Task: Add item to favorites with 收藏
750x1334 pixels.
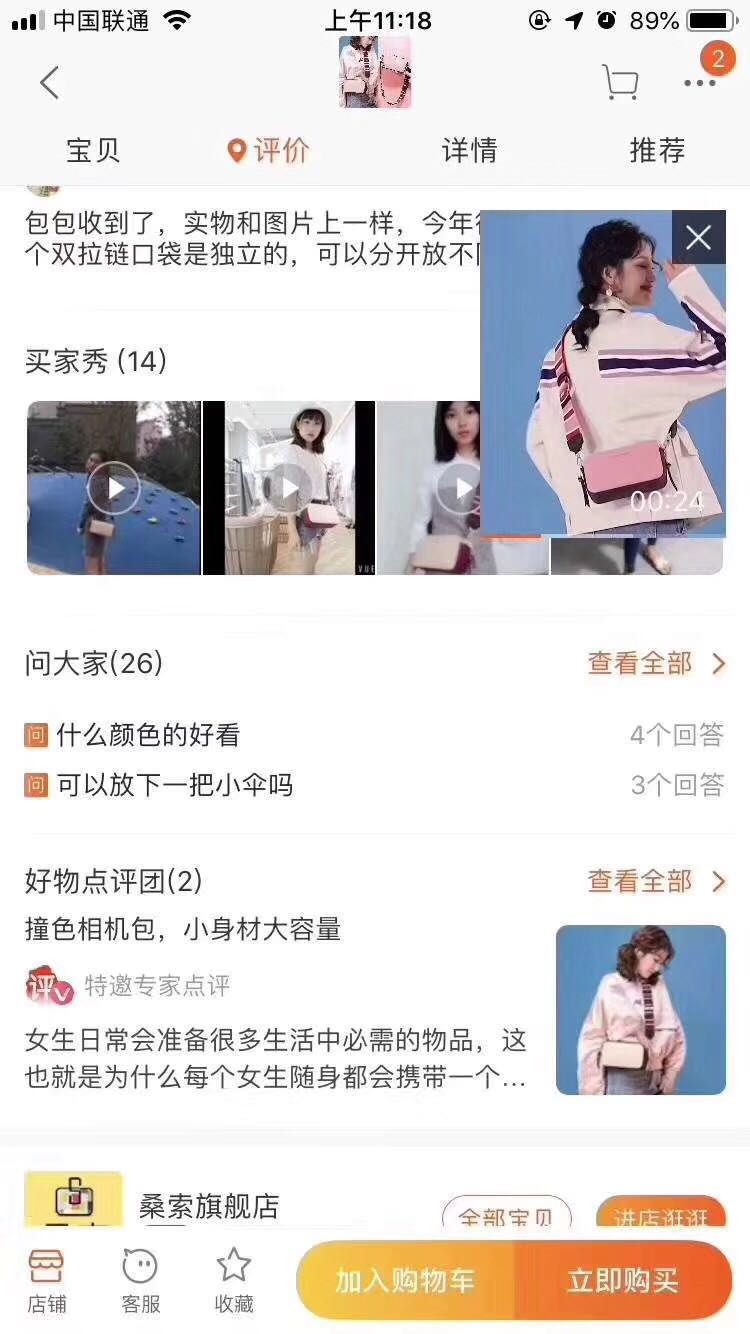Action: click(x=234, y=1280)
